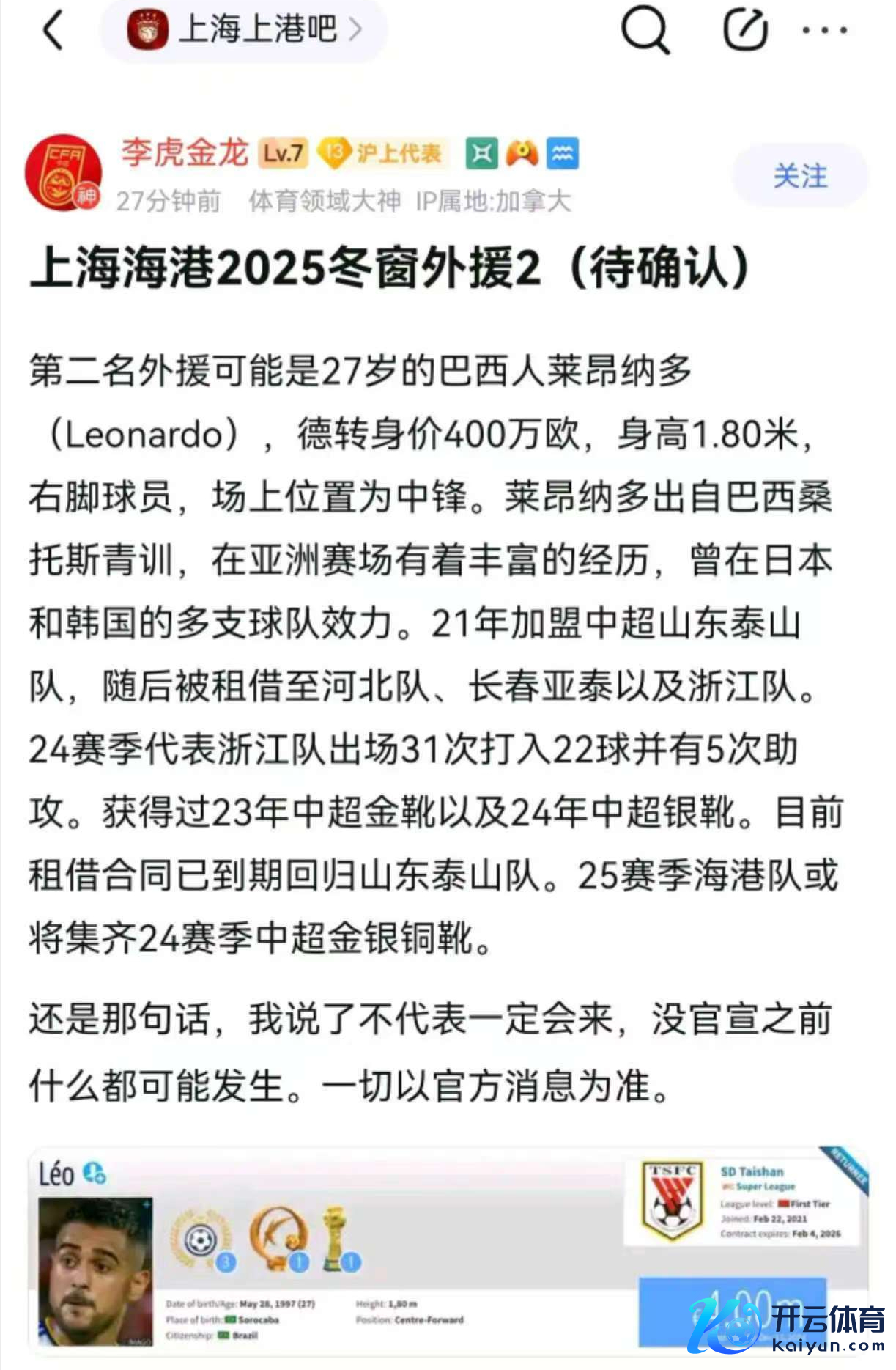Screen dimensions: 896x1370
Task: Tap the share icon in top bar
Action: tap(745, 30)
